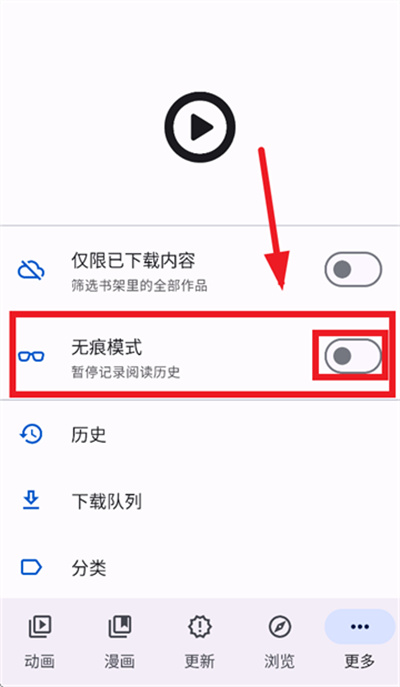Toggle the 仅限已下载内容 switch
This screenshot has height=687, width=400.
353,269
